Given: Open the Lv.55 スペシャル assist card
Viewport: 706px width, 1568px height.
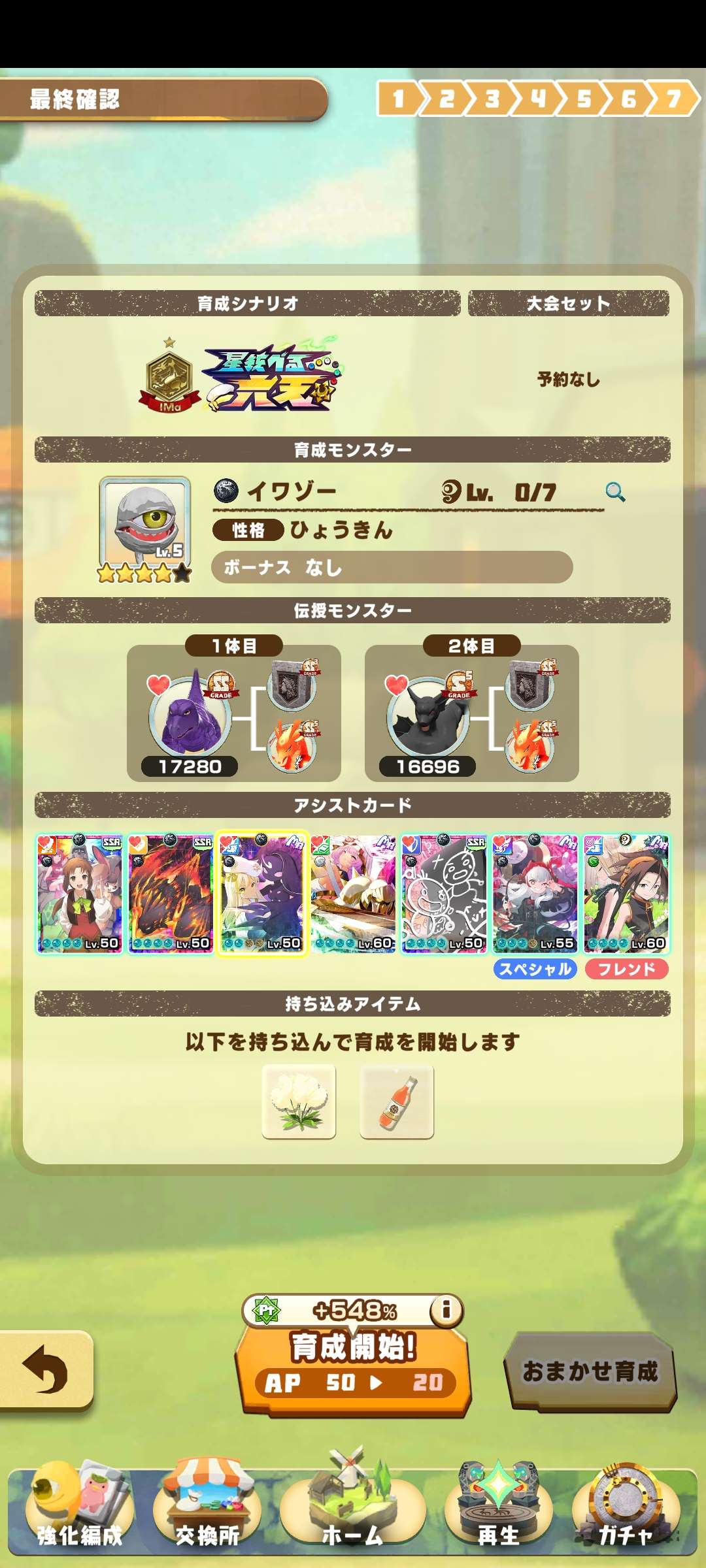Looking at the screenshot, I should click(x=535, y=894).
